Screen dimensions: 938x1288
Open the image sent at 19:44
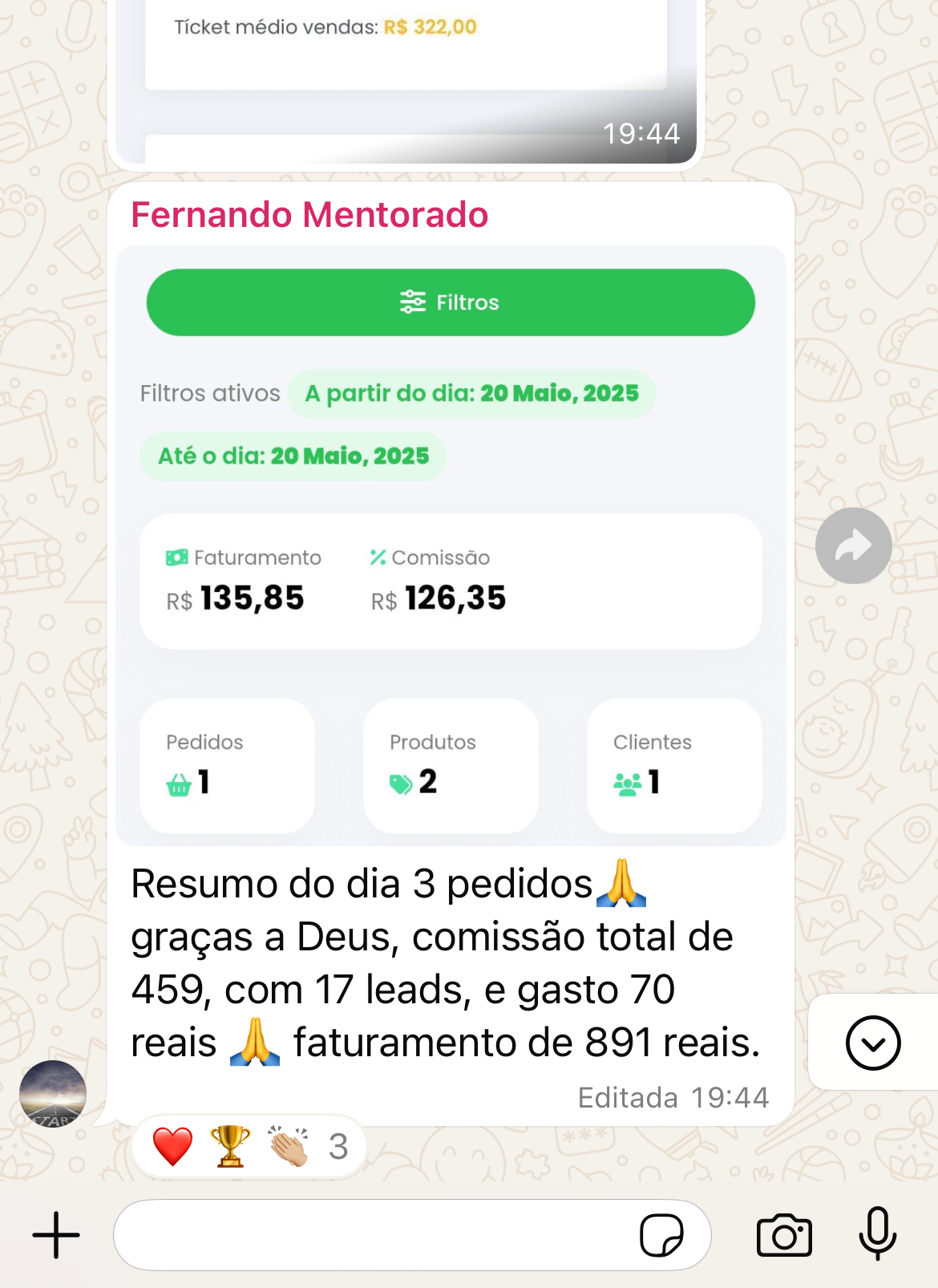(x=406, y=80)
